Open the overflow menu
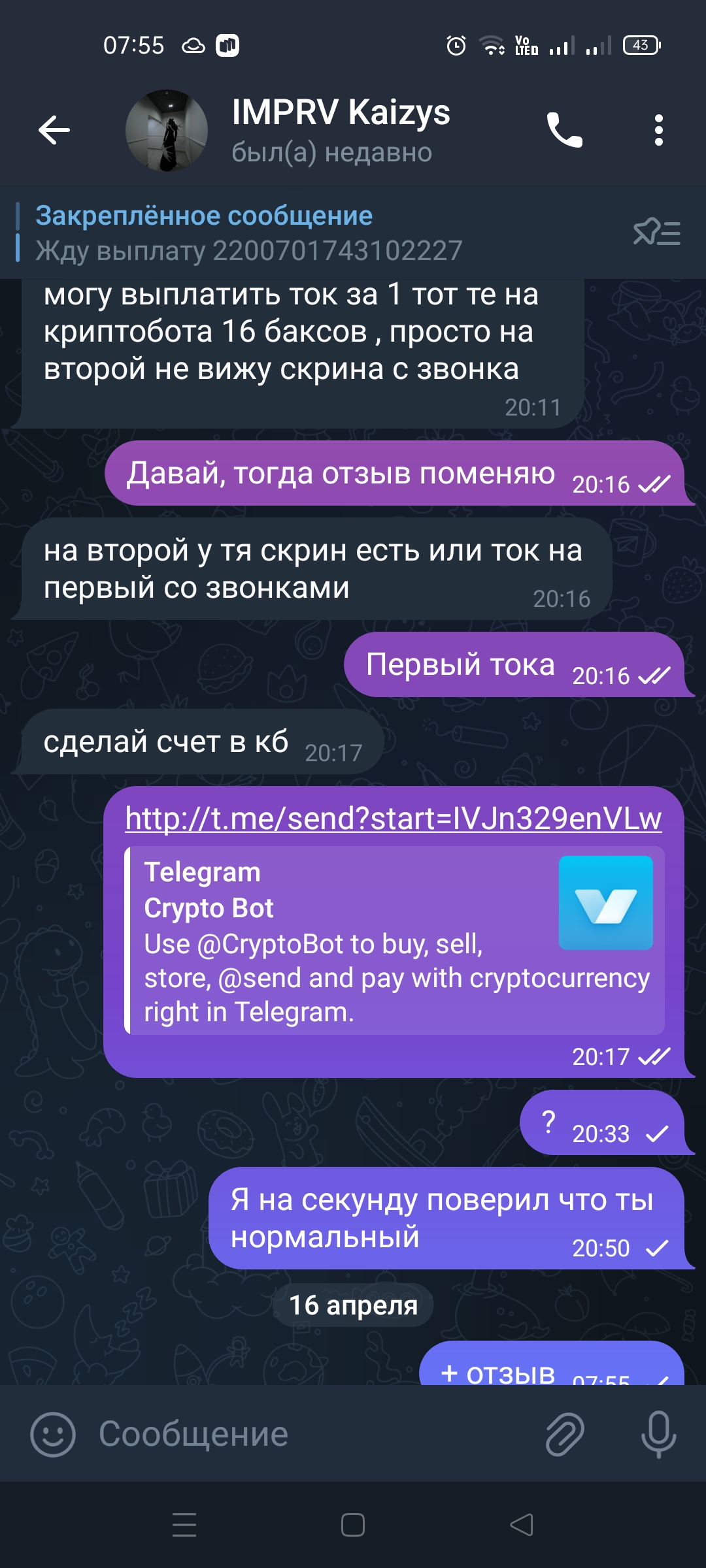The width and height of the screenshot is (706, 1568). [x=658, y=130]
